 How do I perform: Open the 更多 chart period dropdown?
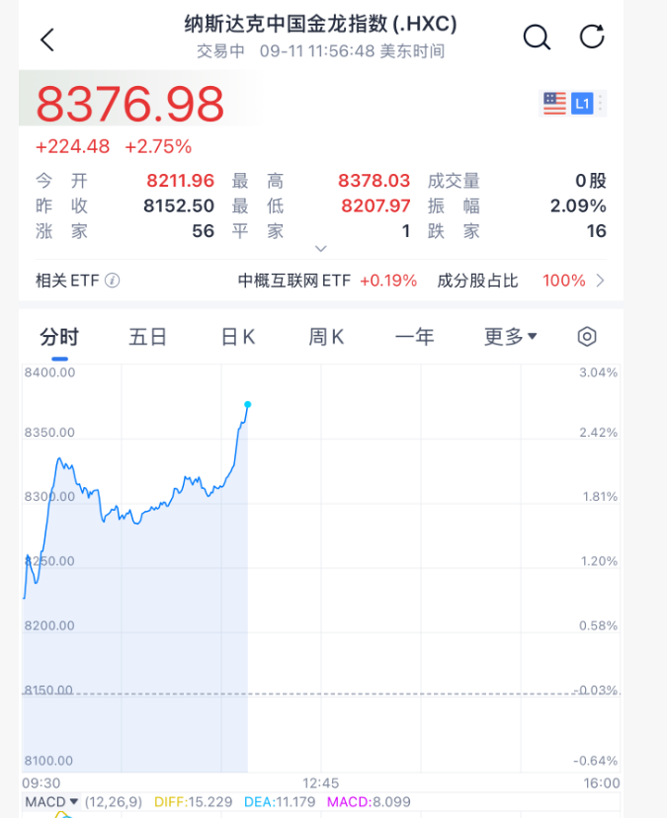(x=510, y=337)
